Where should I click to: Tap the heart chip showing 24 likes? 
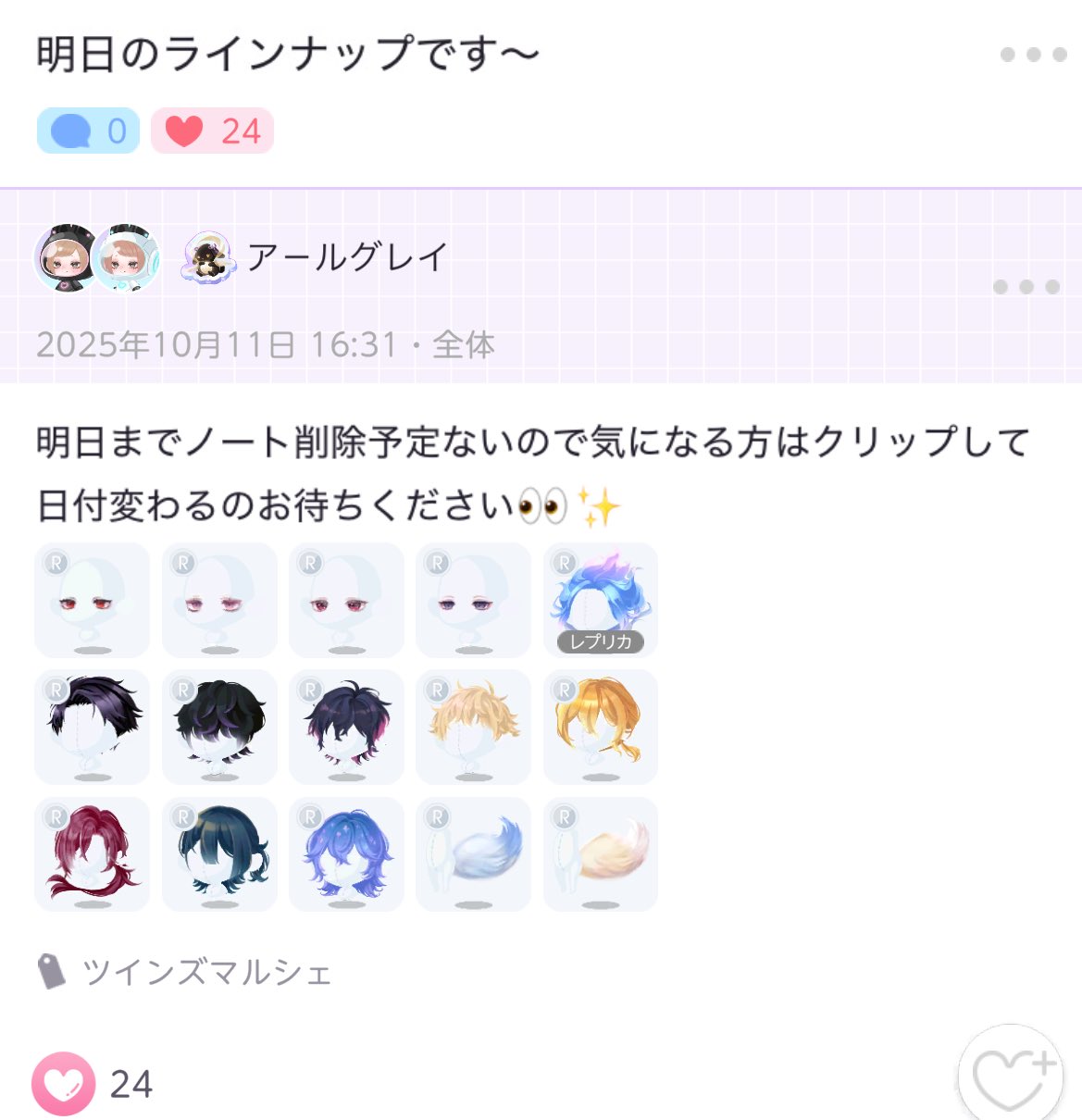coord(212,131)
